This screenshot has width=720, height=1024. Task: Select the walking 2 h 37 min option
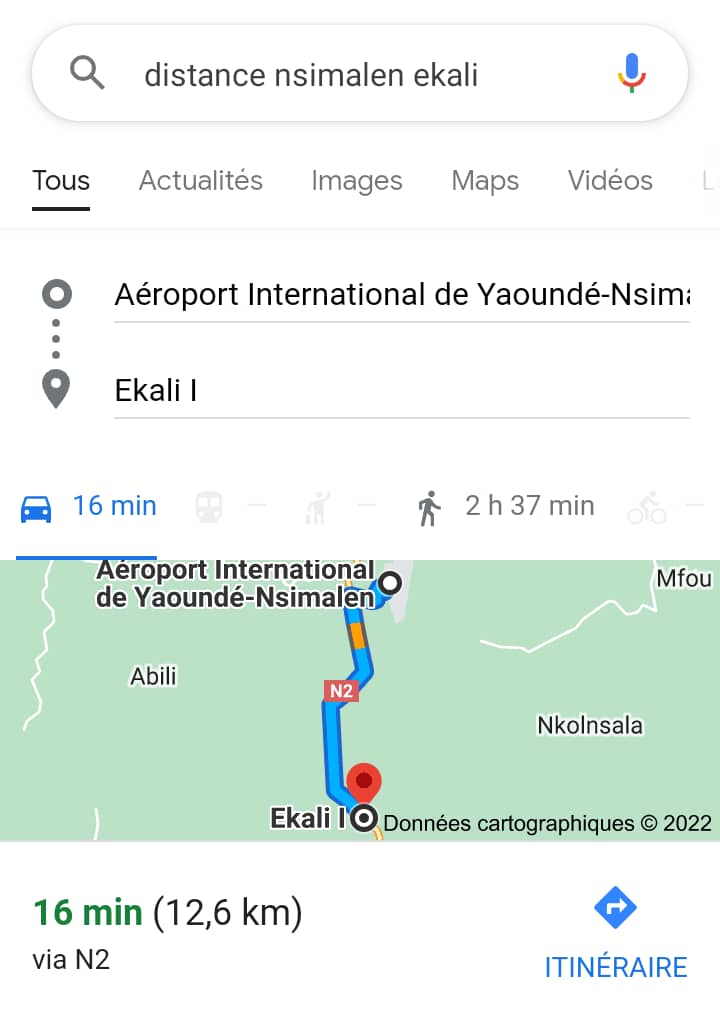coord(505,507)
